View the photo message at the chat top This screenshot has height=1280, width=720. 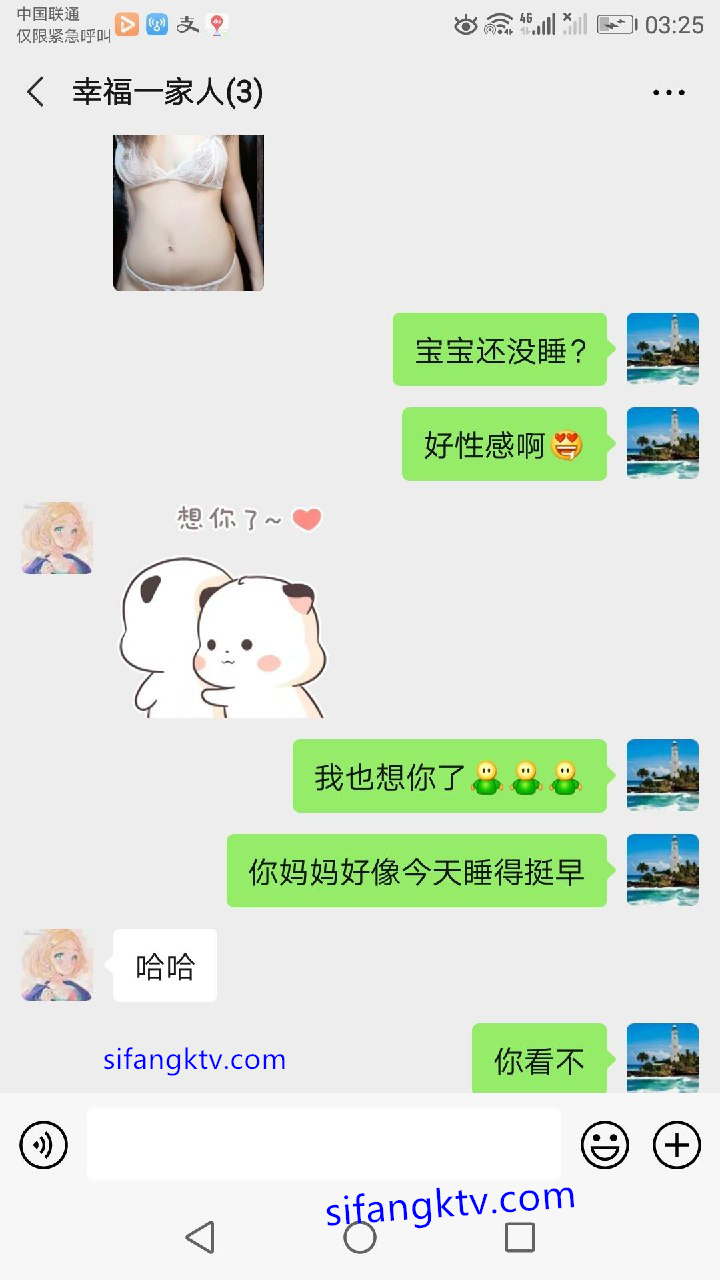click(x=188, y=212)
